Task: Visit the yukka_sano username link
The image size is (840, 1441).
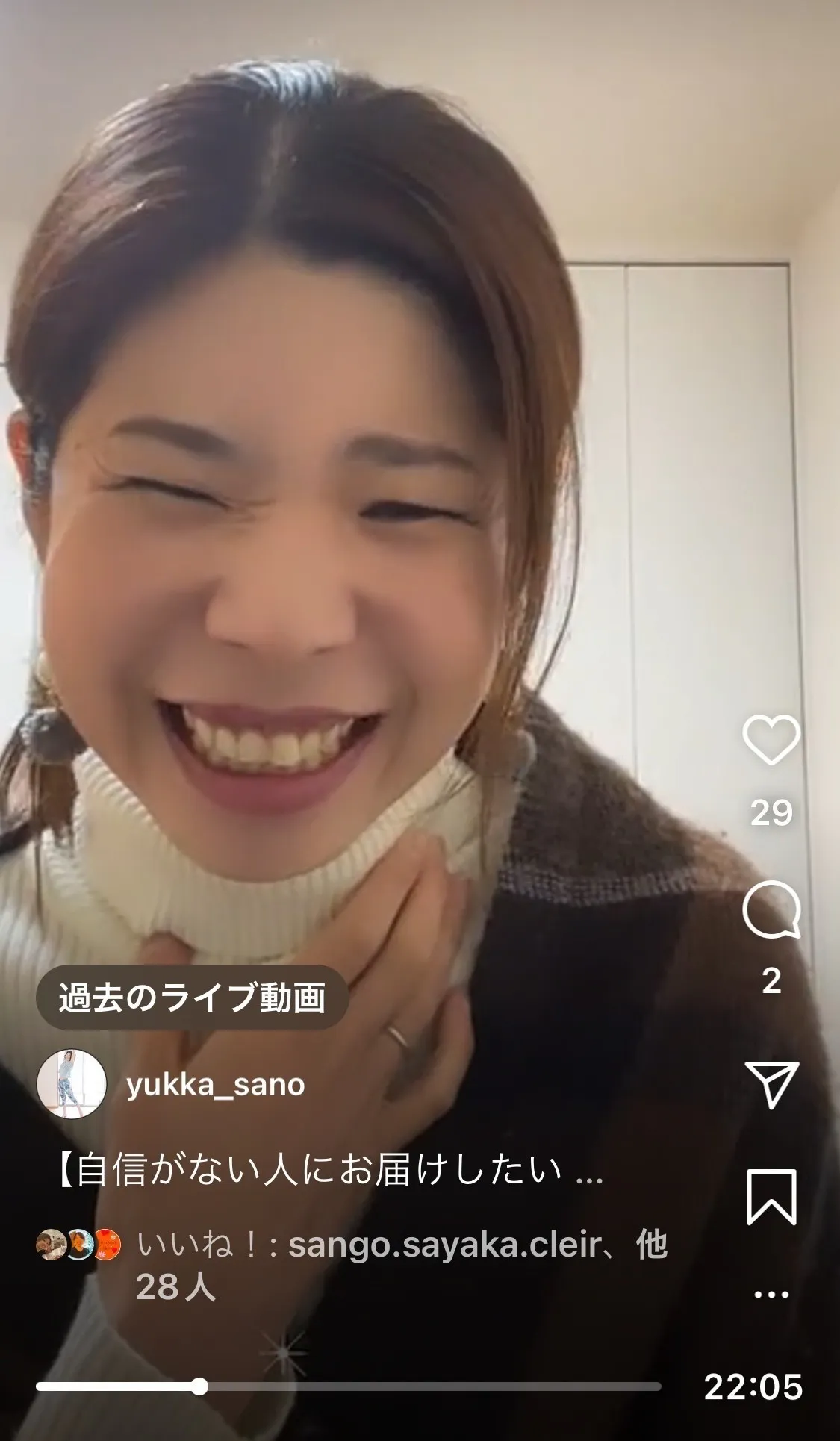Action: pos(216,1085)
